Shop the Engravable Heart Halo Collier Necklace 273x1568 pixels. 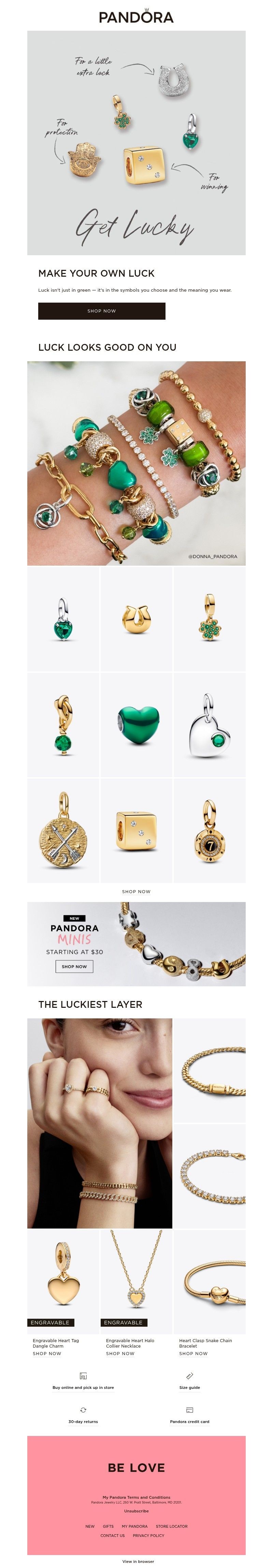120,1353
